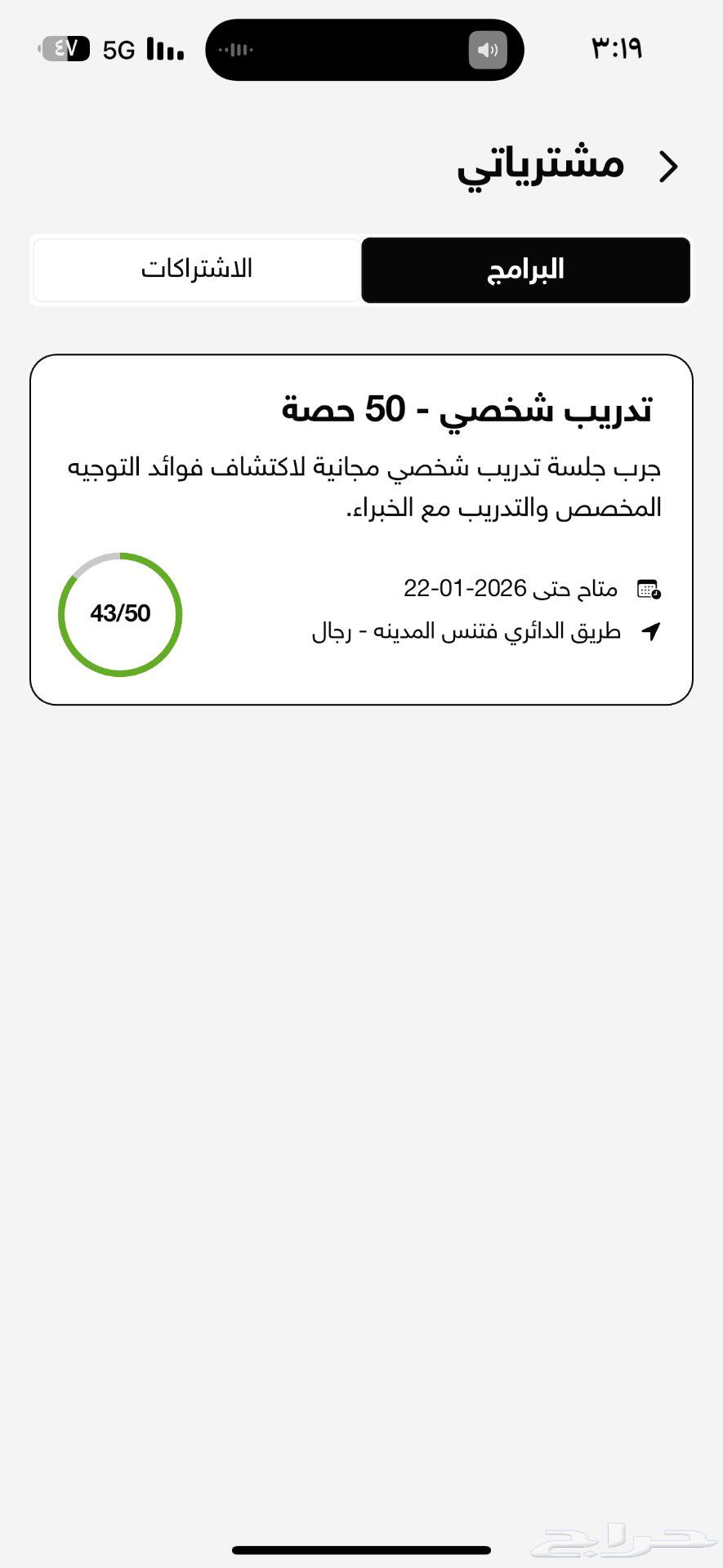Tap the cellular signal bars icon
The image size is (723, 1568).
163,49
